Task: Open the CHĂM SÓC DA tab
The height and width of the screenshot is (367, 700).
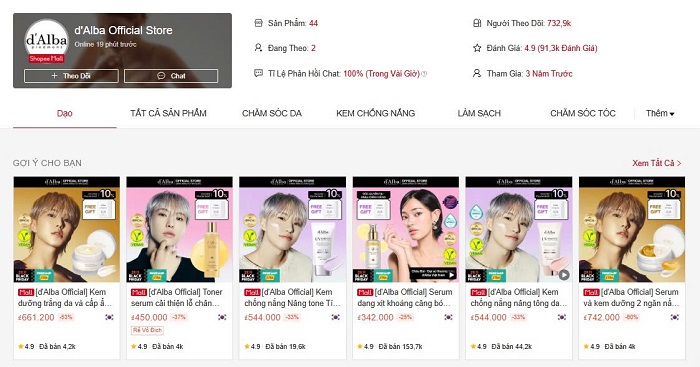Action: [x=272, y=113]
